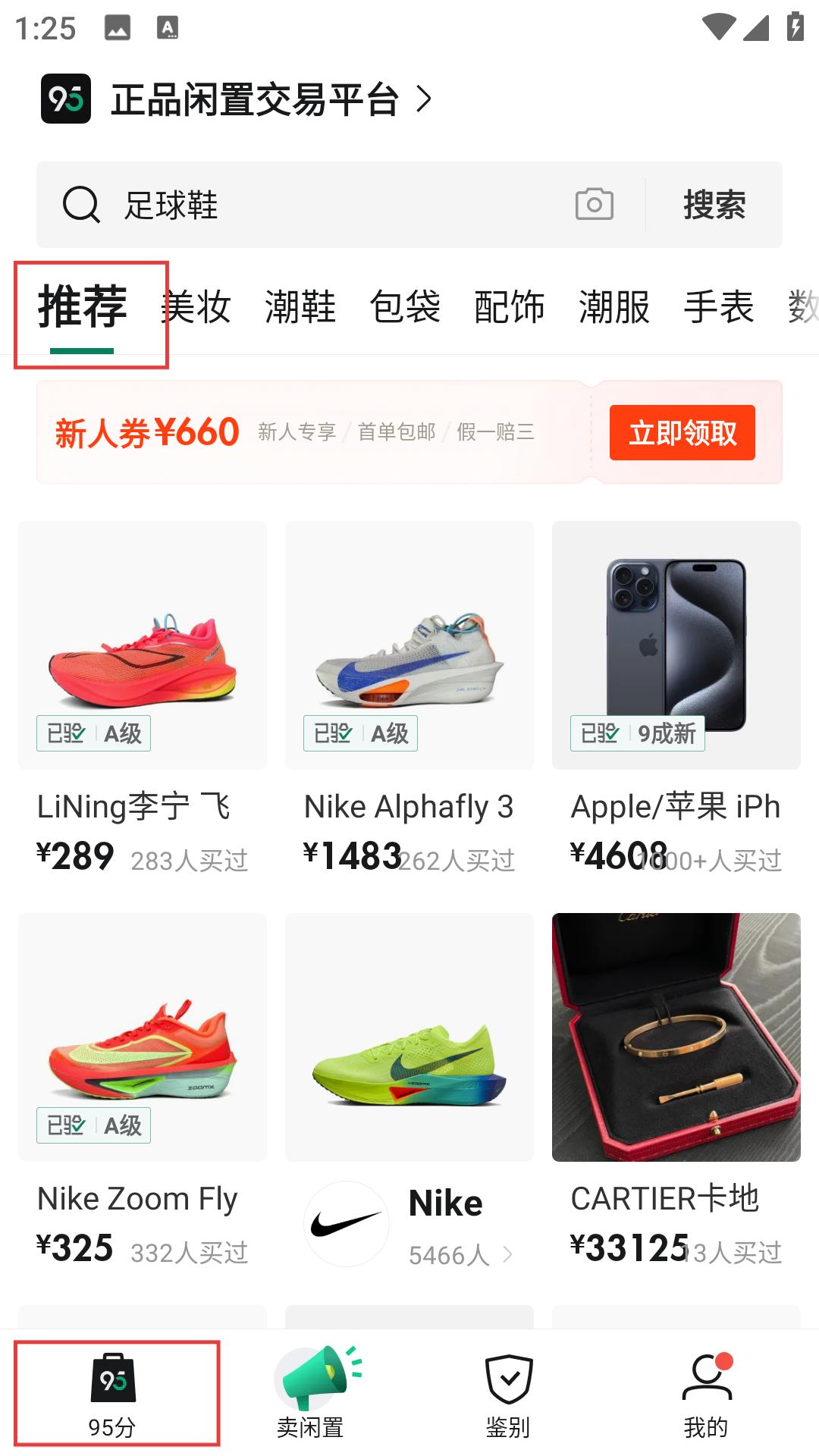819x1456 pixels.
Task: Go to the 配饰 tab
Action: (510, 307)
